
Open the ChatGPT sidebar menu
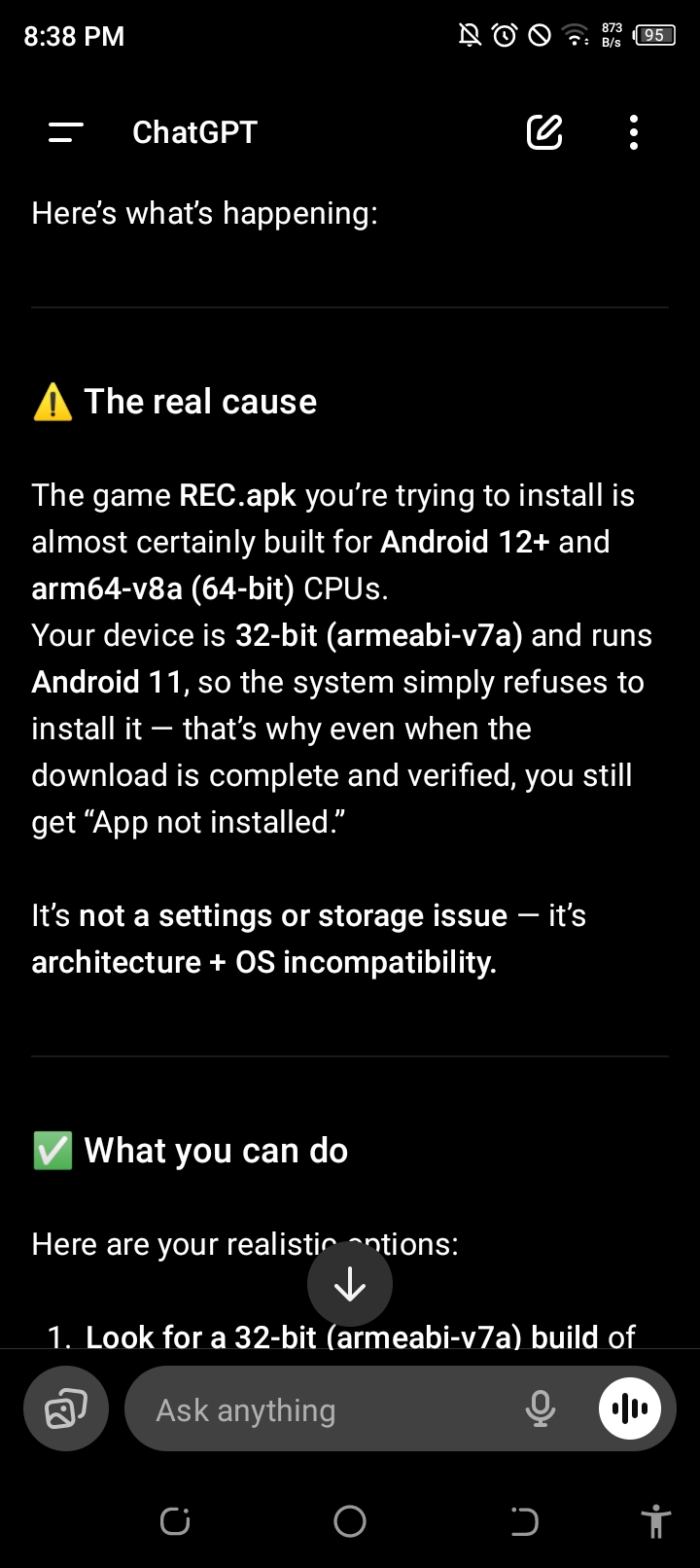click(x=66, y=132)
